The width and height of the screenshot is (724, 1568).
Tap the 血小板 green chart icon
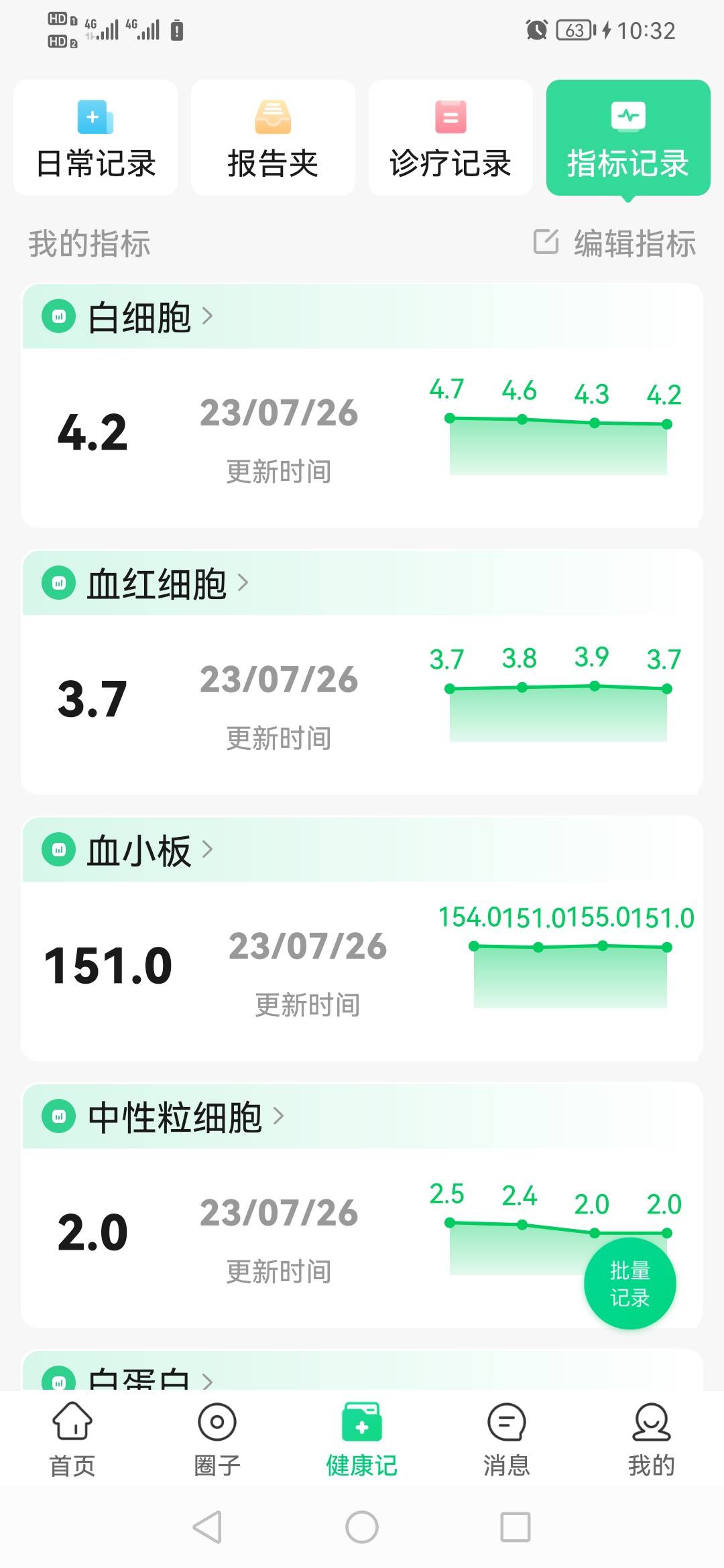click(59, 850)
